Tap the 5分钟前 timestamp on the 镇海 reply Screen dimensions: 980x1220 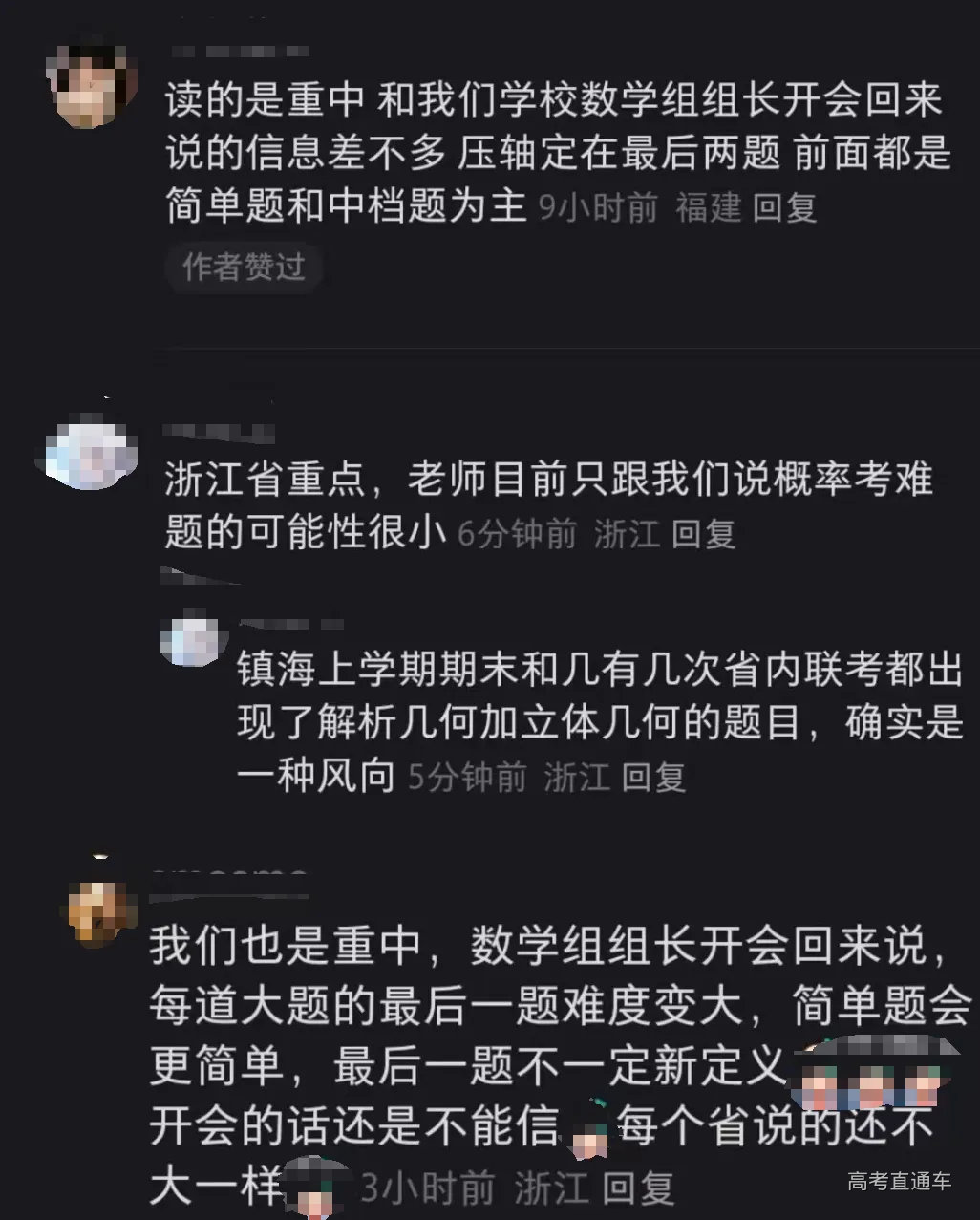click(466, 778)
